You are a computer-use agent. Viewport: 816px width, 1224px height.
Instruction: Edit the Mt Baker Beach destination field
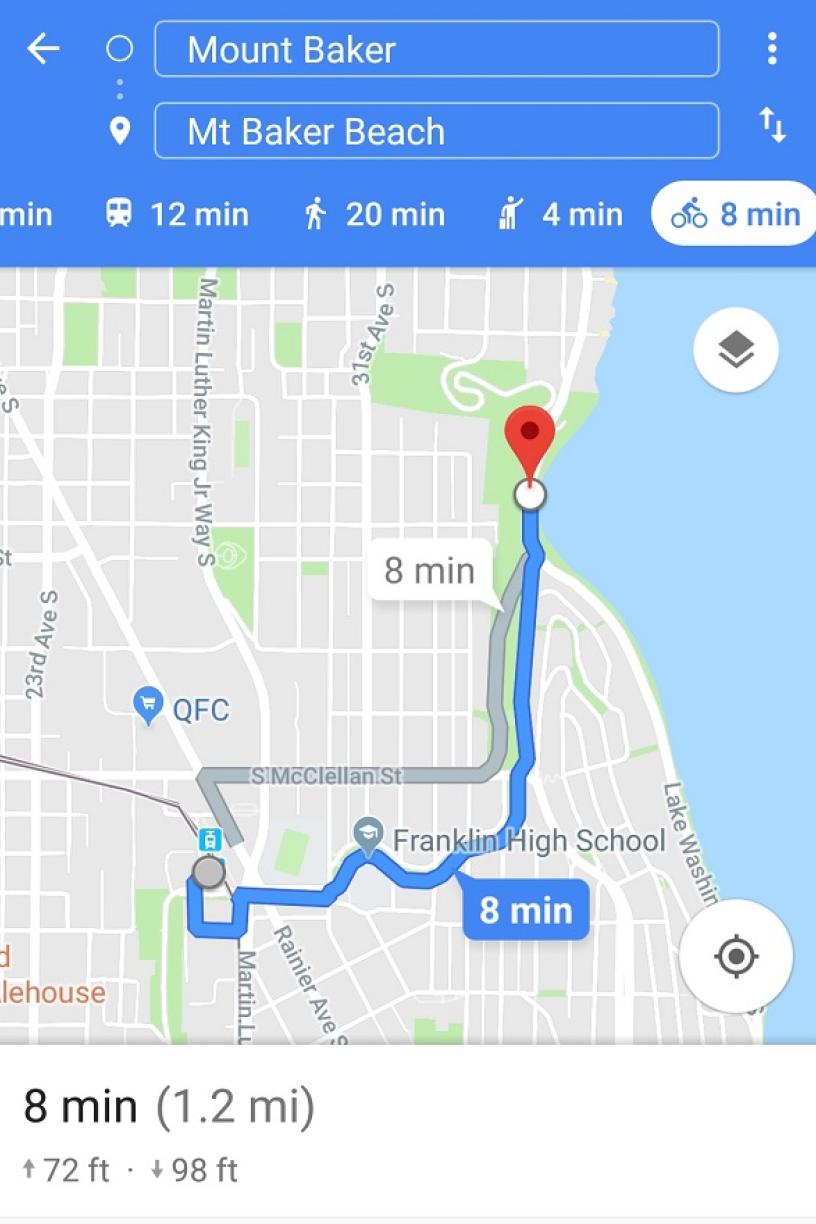[x=436, y=131]
